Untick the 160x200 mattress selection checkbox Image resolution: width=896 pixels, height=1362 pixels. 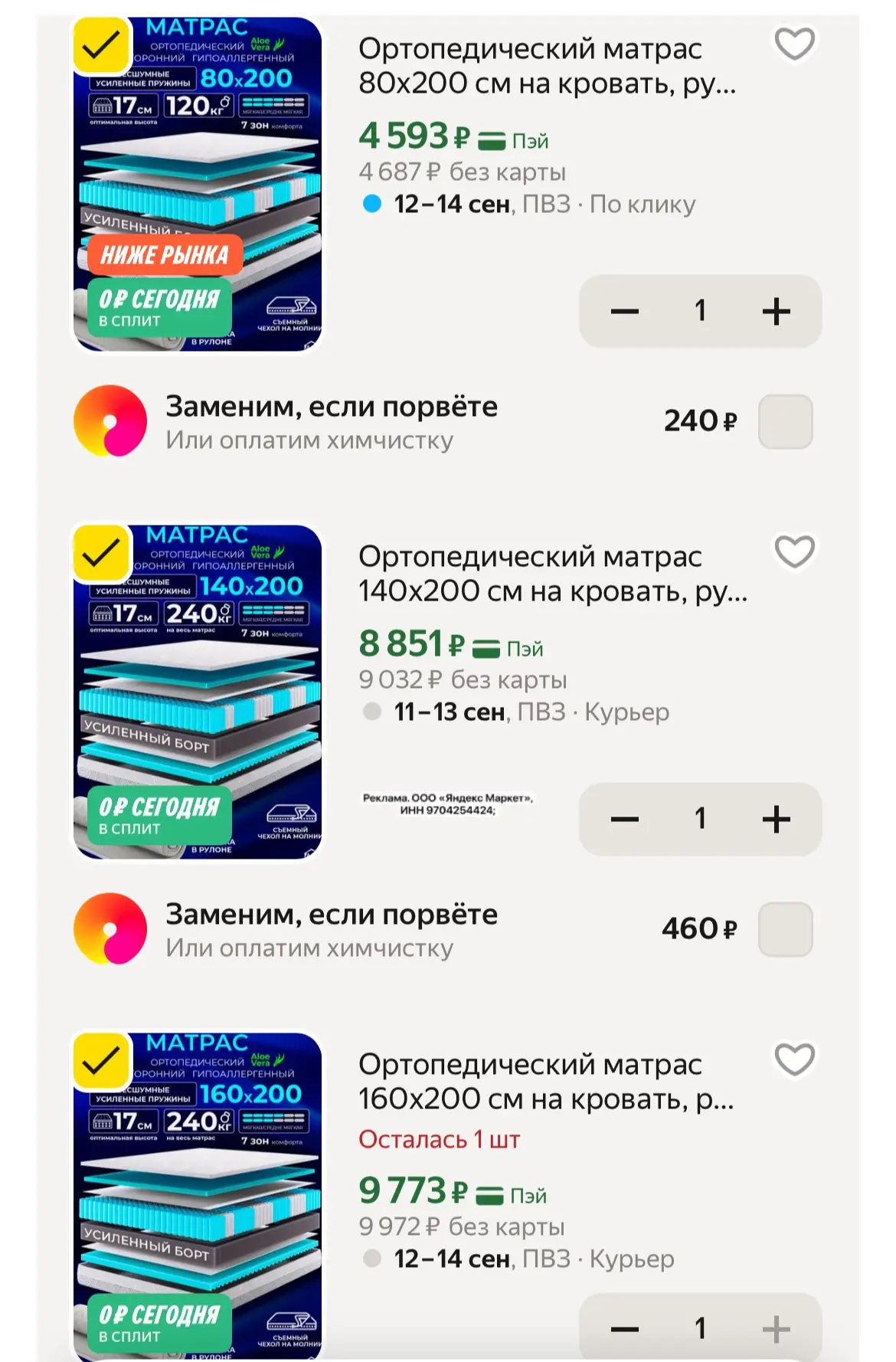(101, 1062)
